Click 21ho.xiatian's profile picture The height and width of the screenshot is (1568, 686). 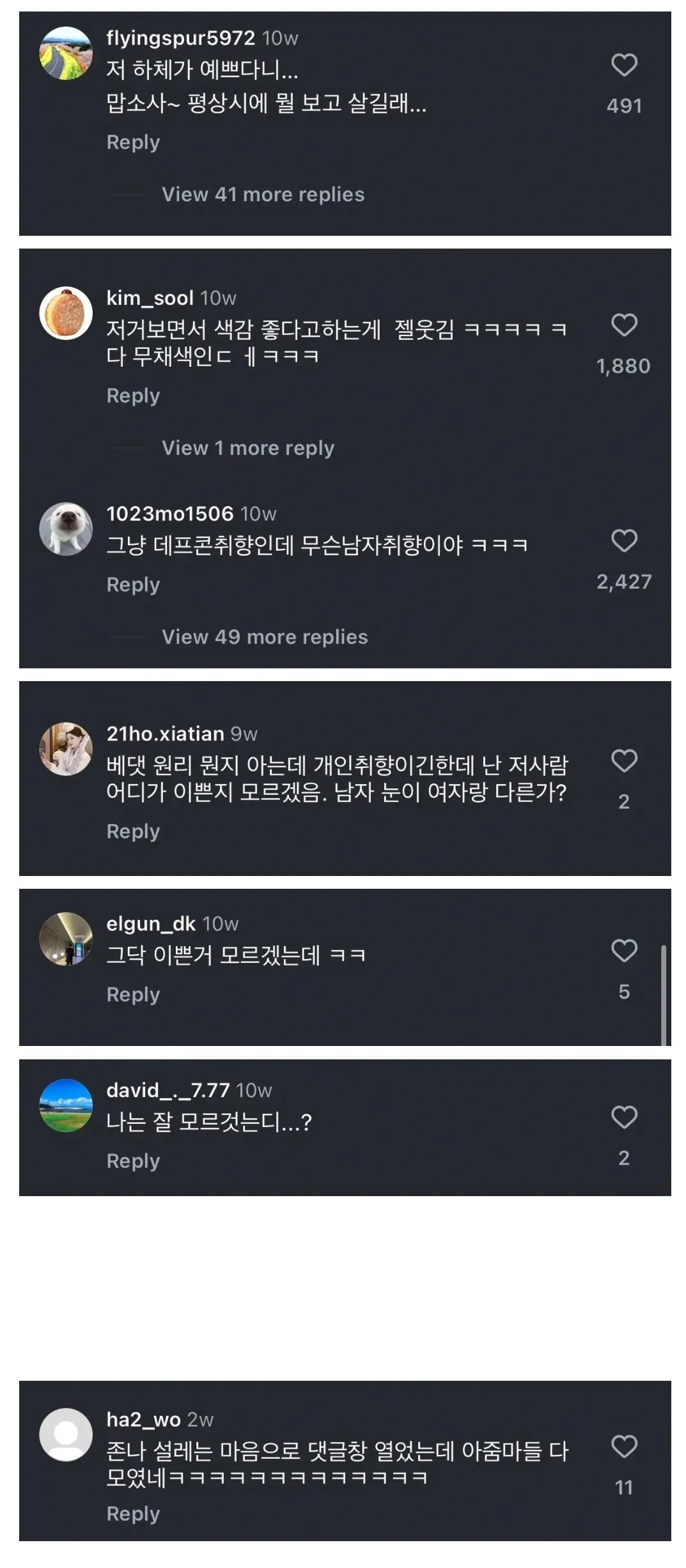(x=67, y=748)
